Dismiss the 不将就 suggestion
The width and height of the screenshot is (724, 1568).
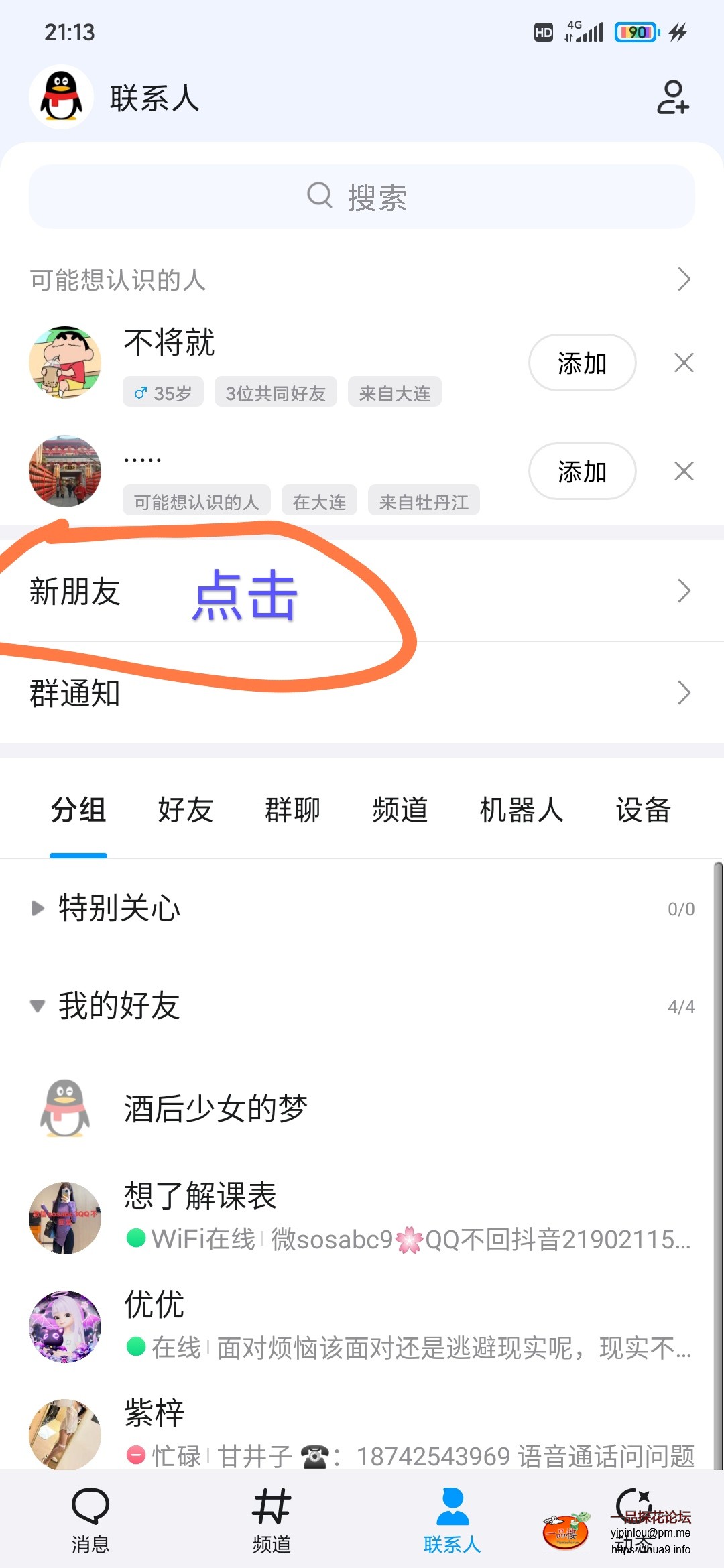(x=683, y=363)
